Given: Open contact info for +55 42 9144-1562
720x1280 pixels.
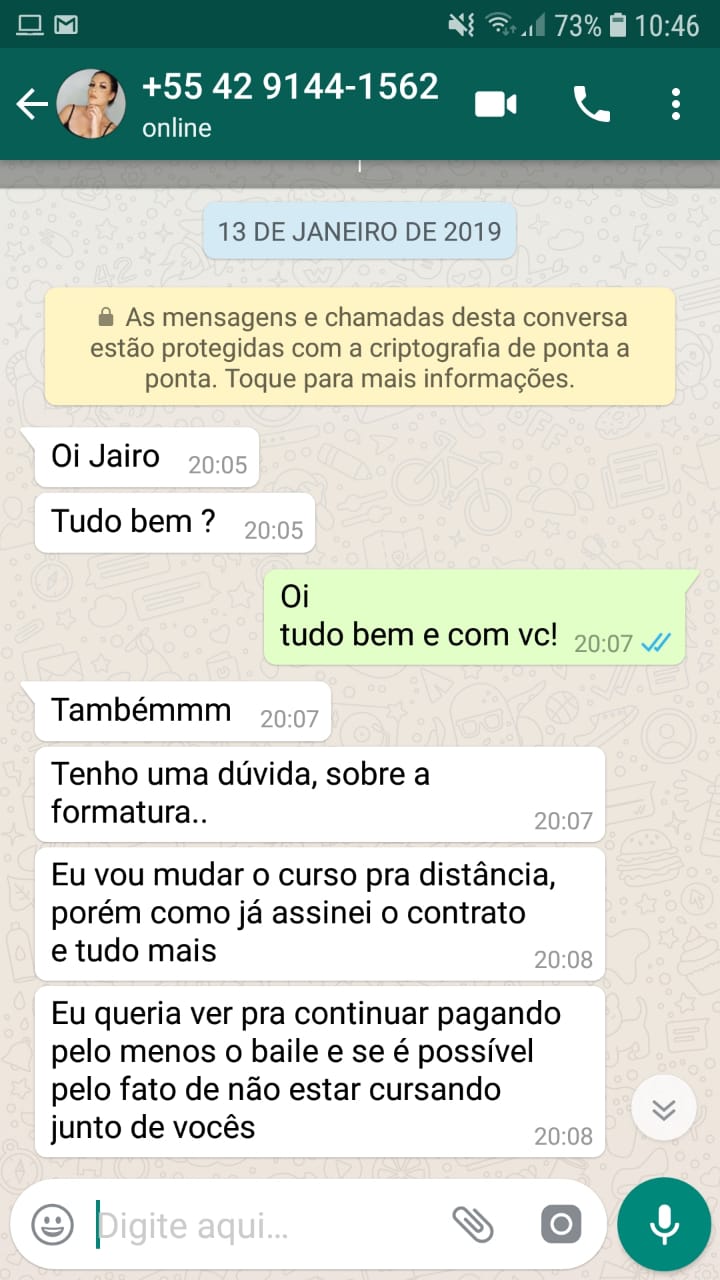Looking at the screenshot, I should [x=290, y=103].
